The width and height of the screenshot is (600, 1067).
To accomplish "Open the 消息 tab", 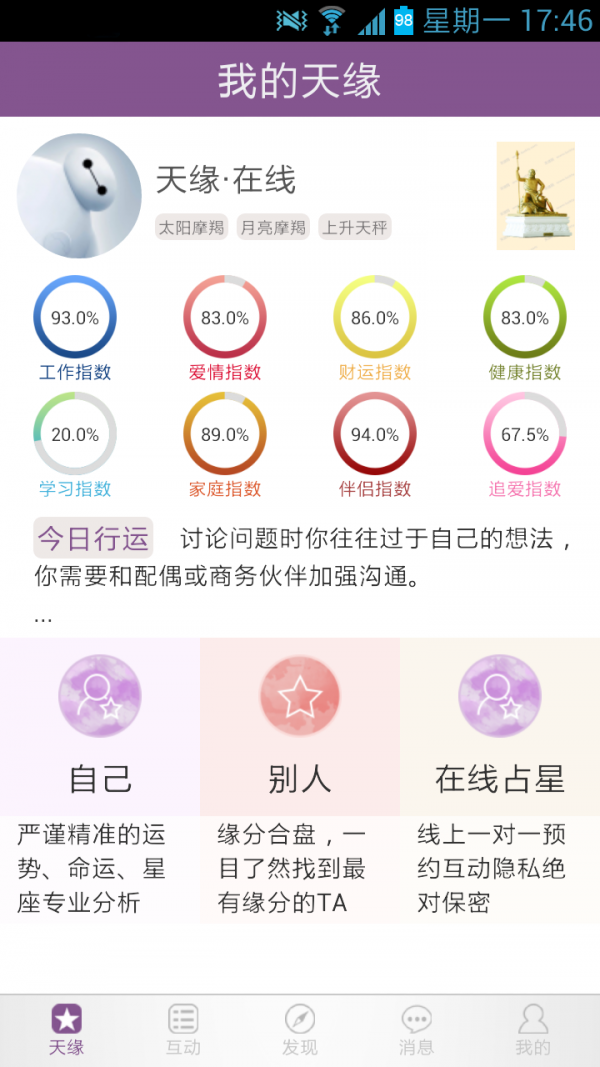I will click(416, 1030).
